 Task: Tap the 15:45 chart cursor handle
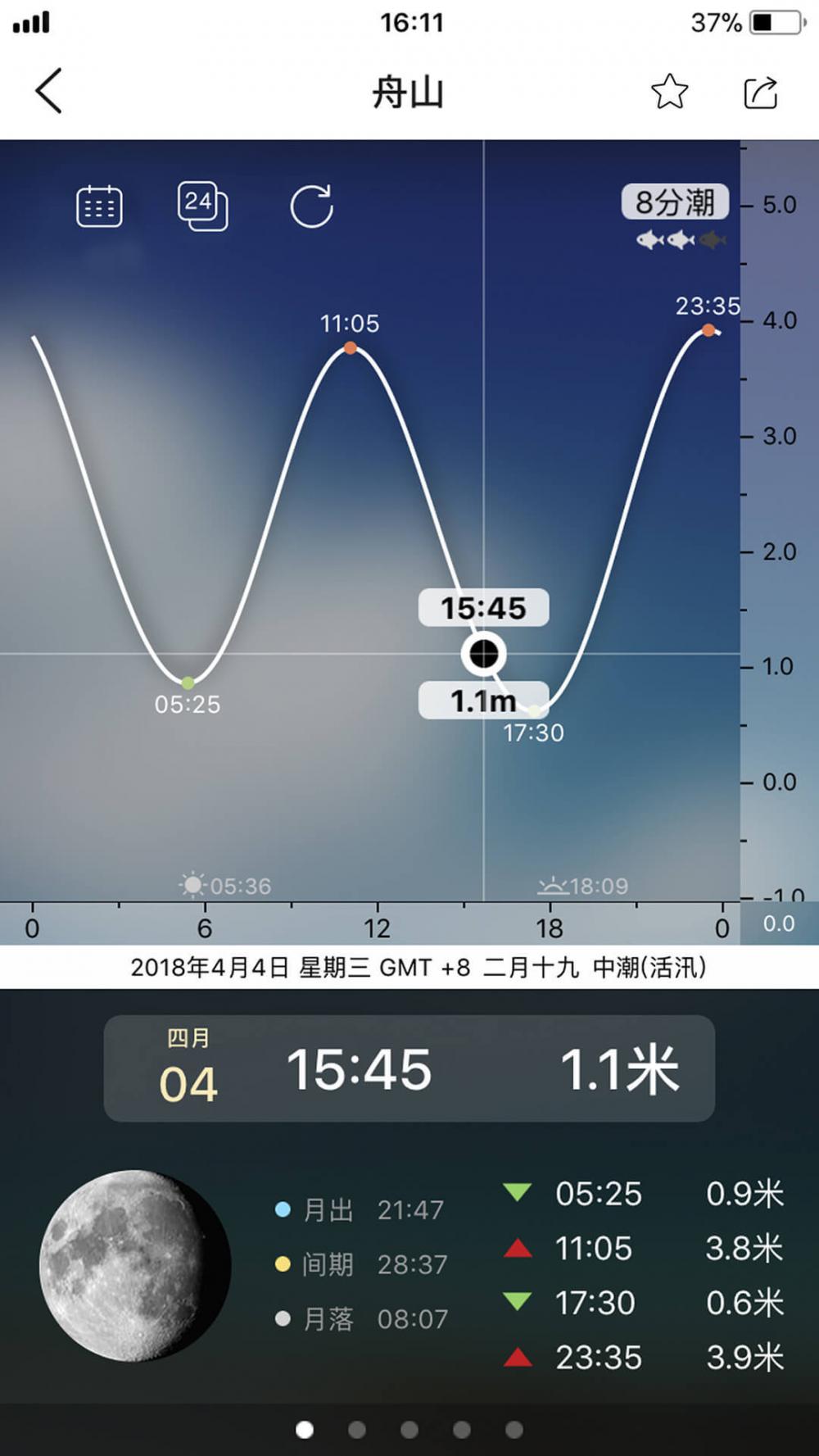(483, 654)
